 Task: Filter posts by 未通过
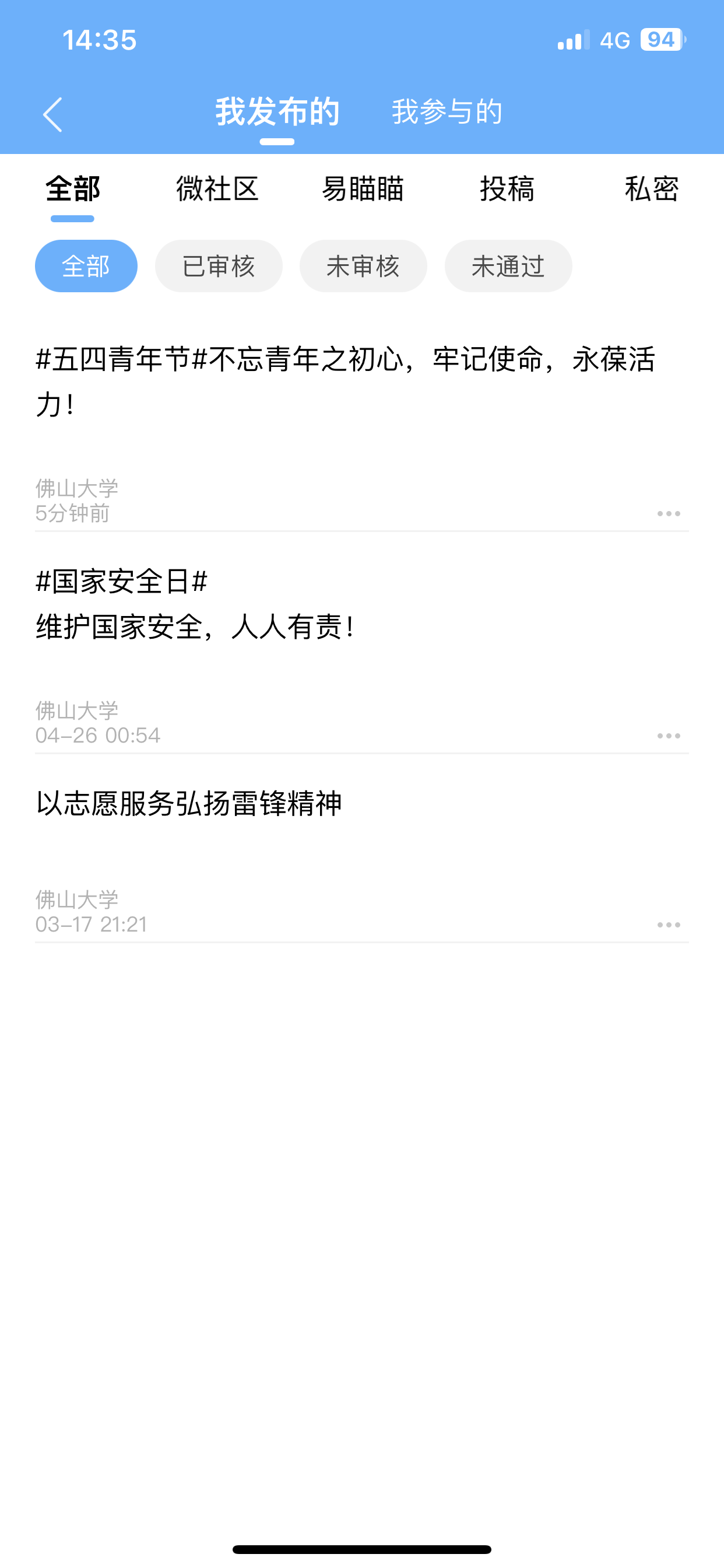[508, 266]
